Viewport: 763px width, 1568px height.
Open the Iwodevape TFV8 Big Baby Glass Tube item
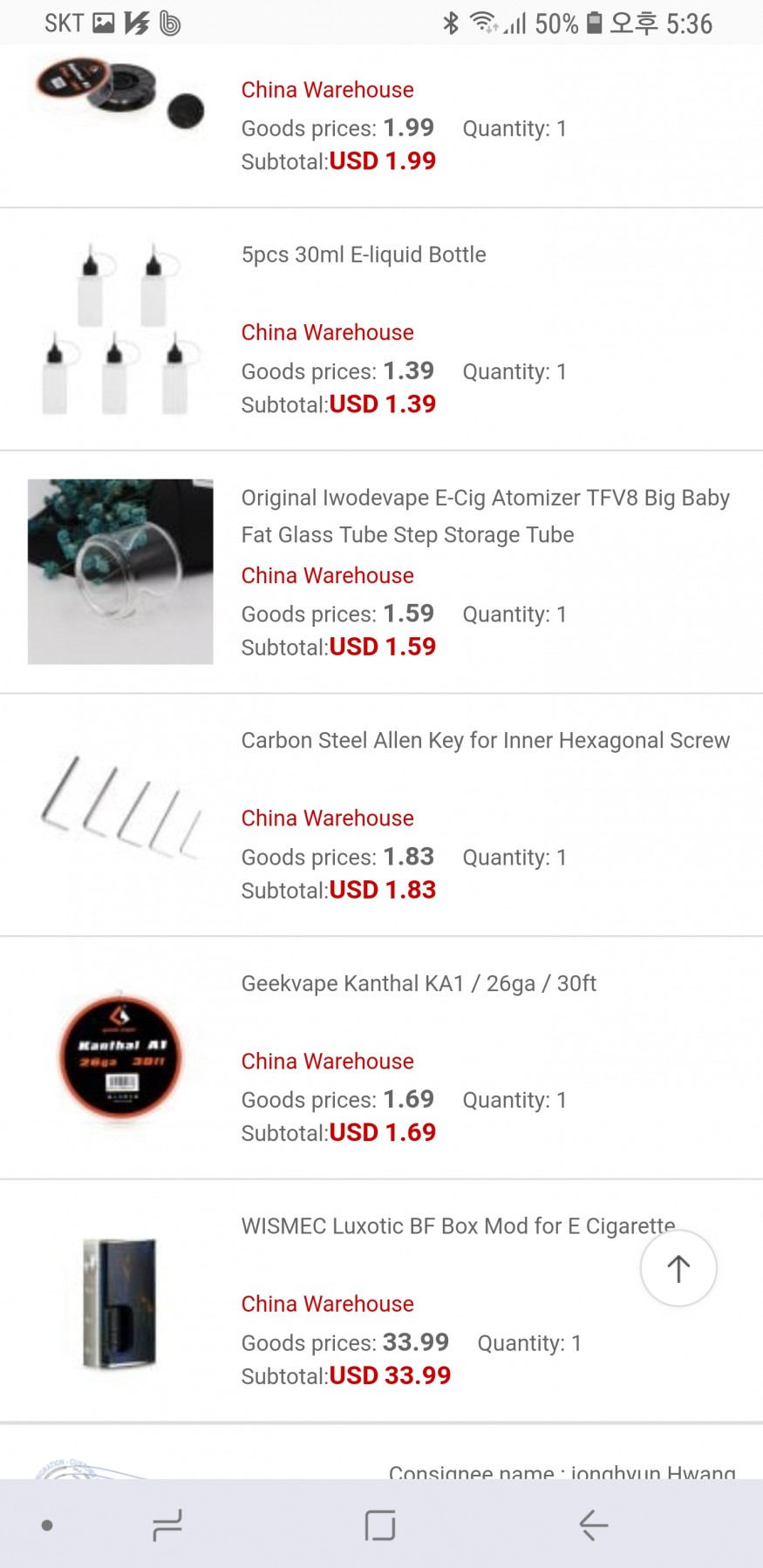(x=485, y=515)
